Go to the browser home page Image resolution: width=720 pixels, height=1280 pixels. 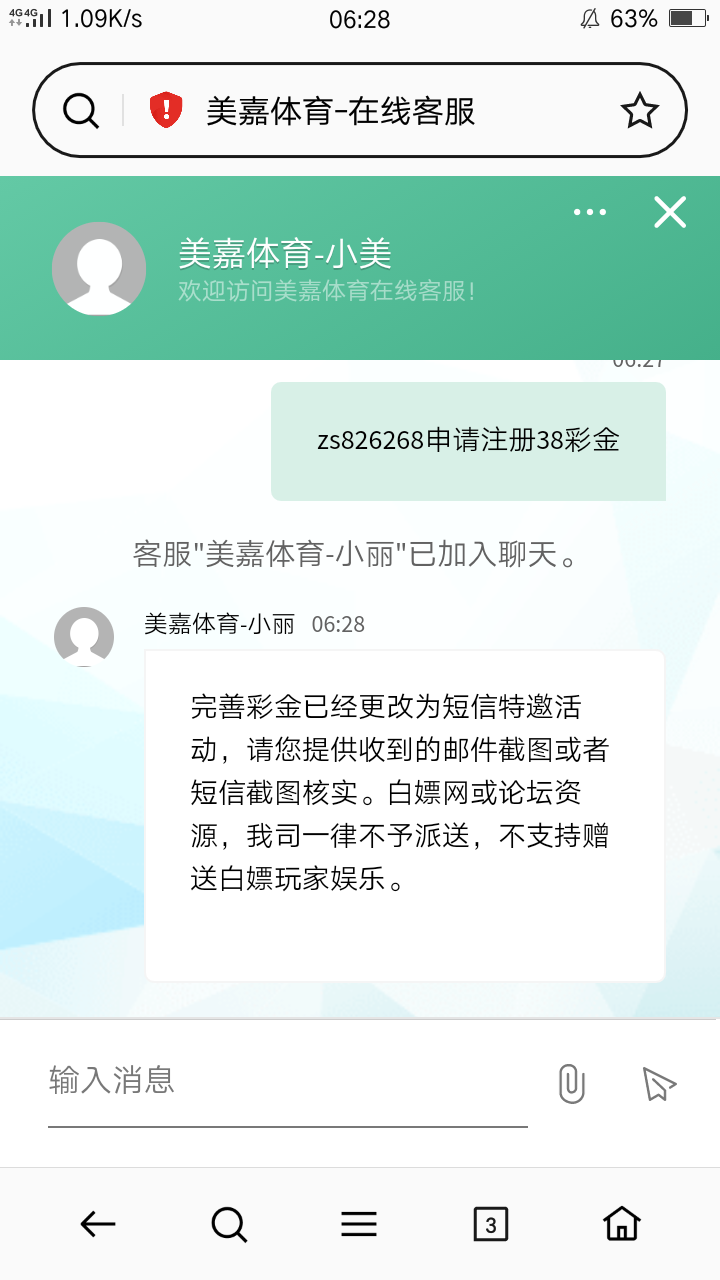click(x=621, y=1223)
